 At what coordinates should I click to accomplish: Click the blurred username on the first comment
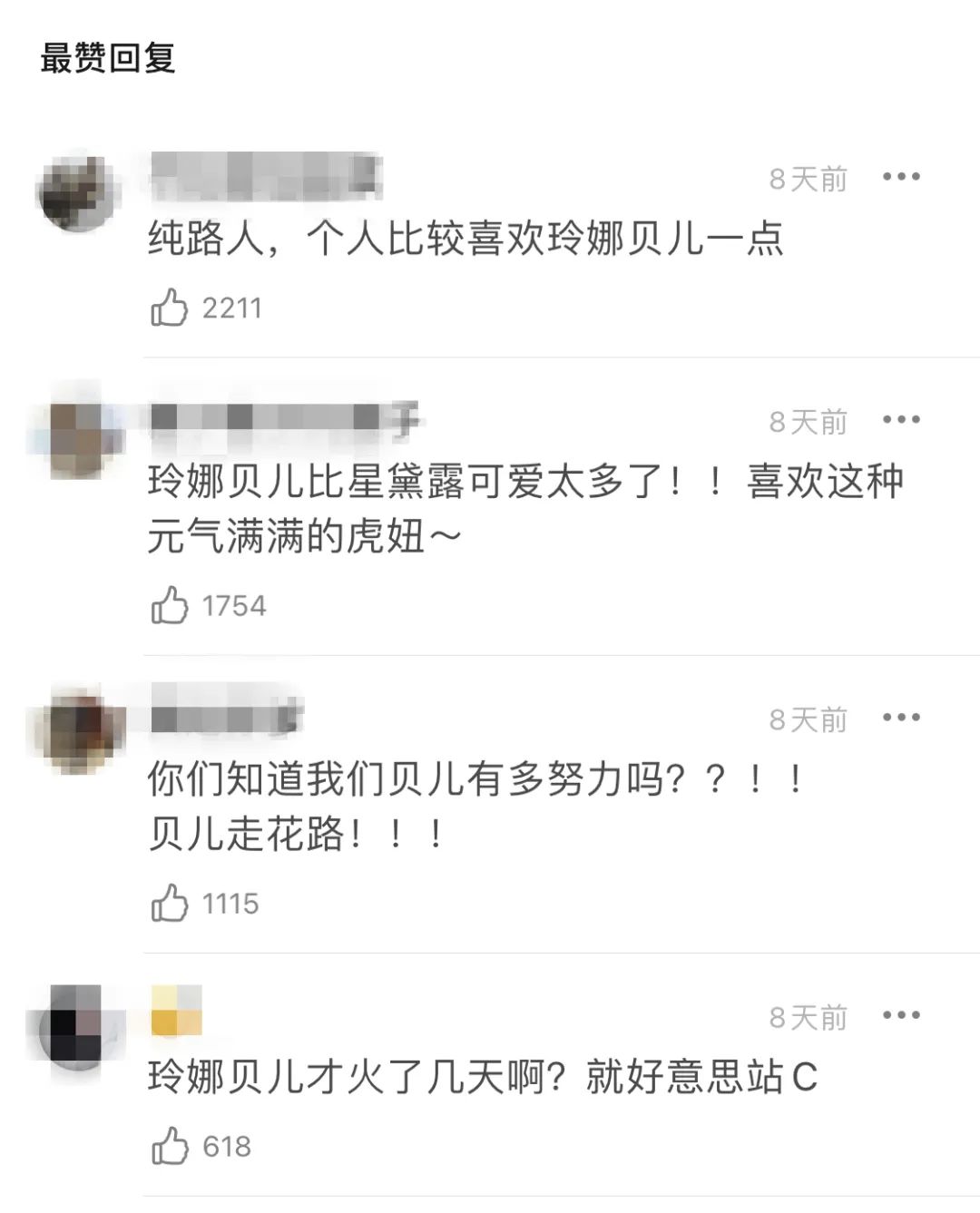(268, 174)
